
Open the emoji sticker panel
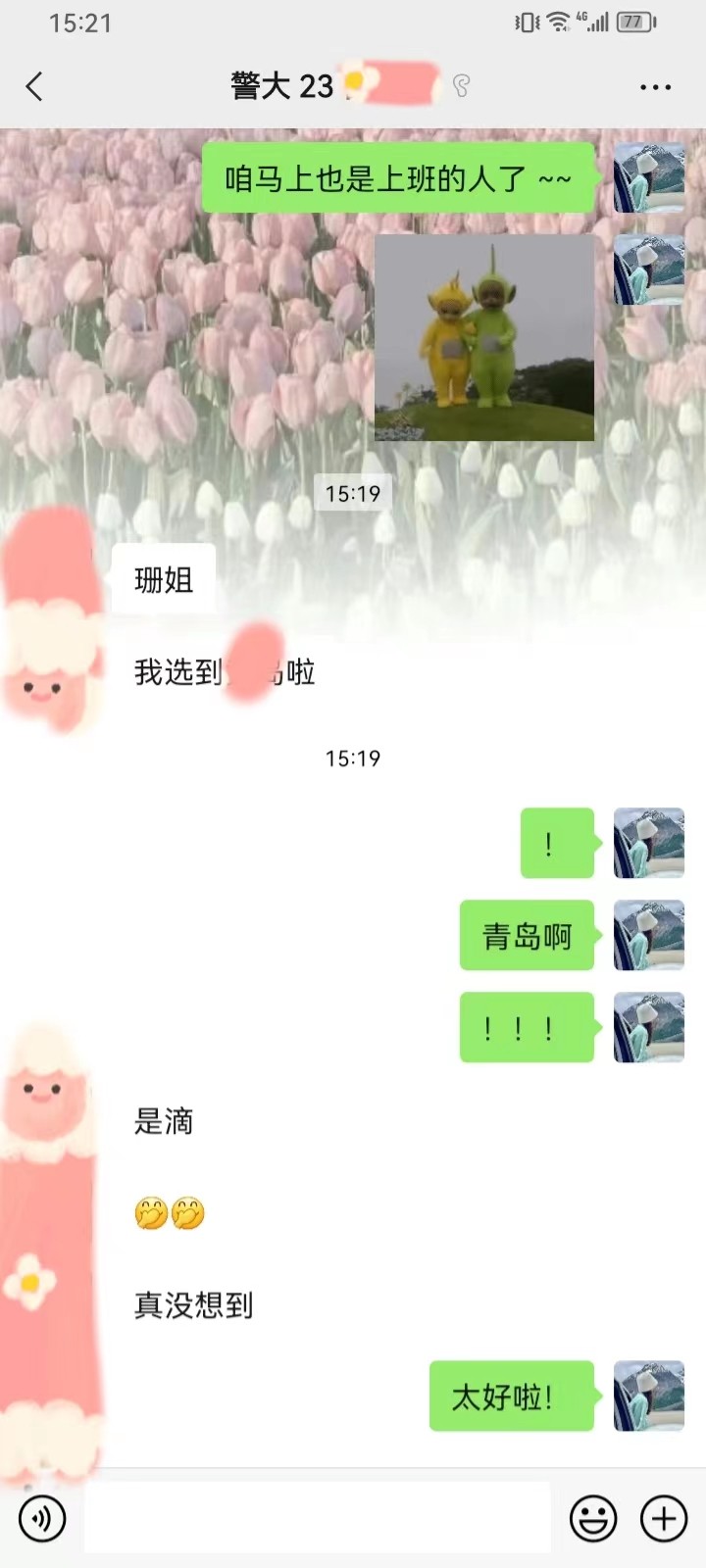pyautogui.click(x=593, y=1518)
